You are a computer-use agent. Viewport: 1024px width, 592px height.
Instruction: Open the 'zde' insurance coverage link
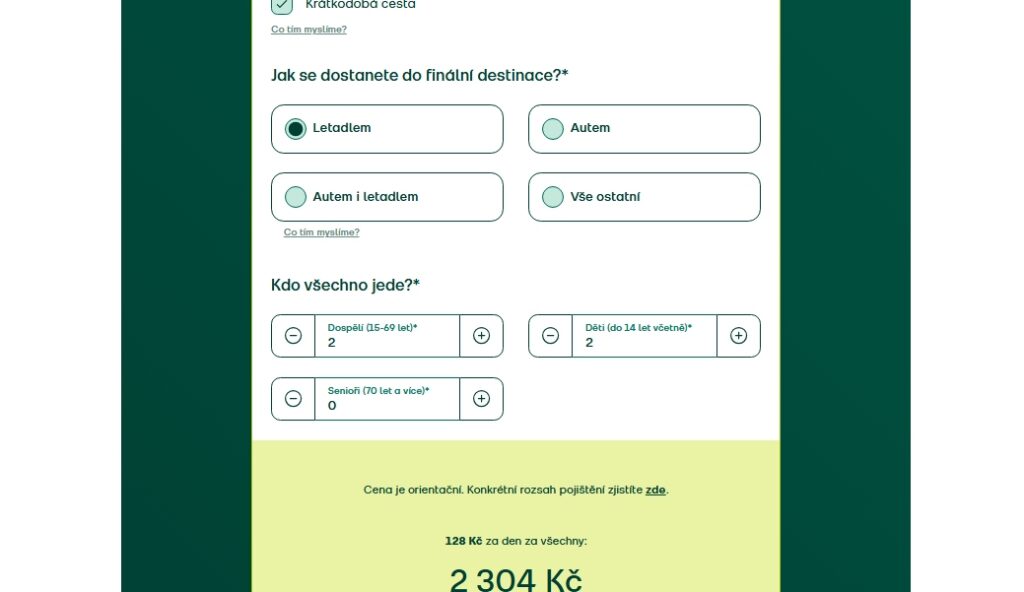[x=655, y=490]
